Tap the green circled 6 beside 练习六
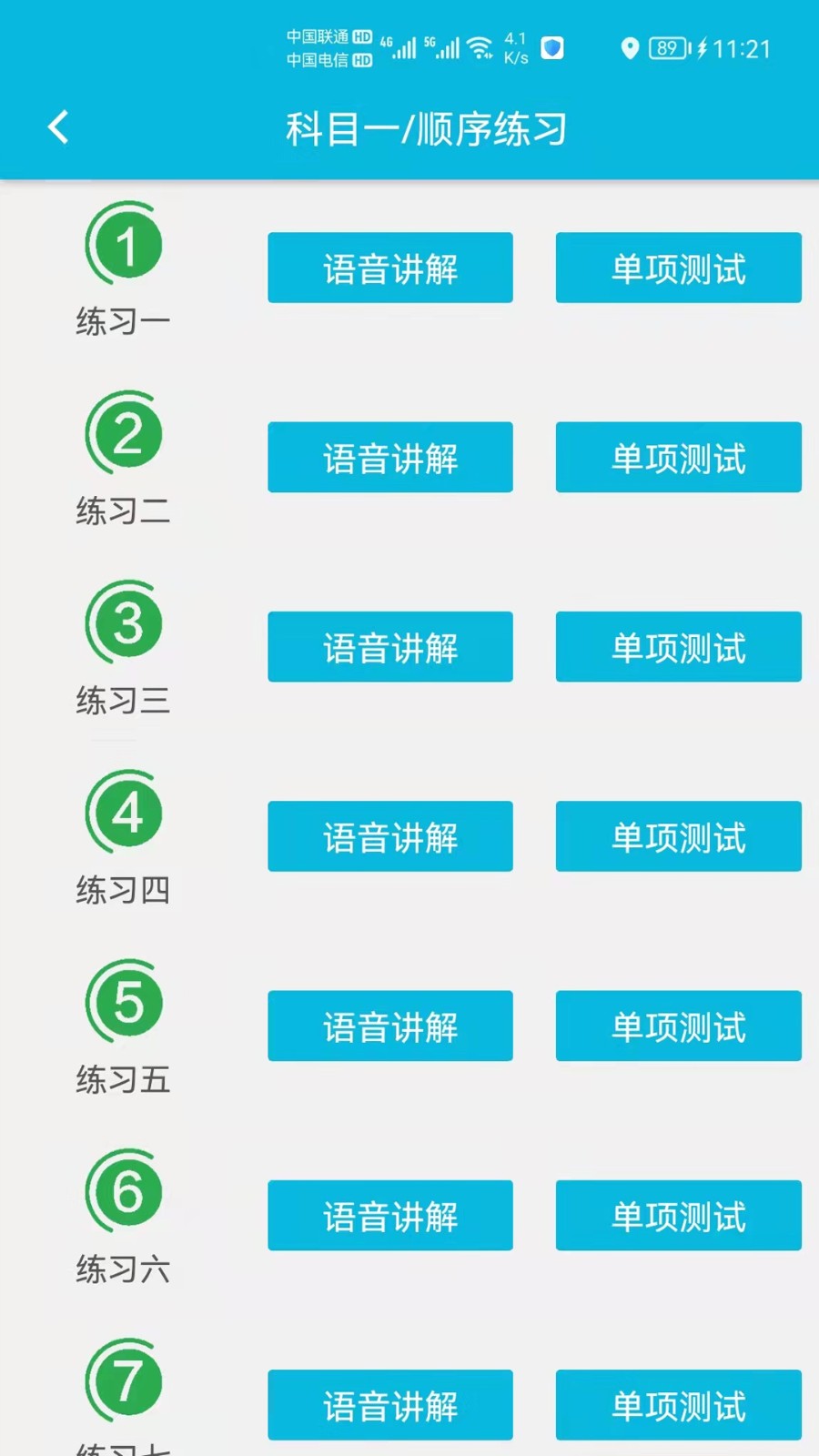Viewport: 819px width, 1456px height. click(127, 1190)
